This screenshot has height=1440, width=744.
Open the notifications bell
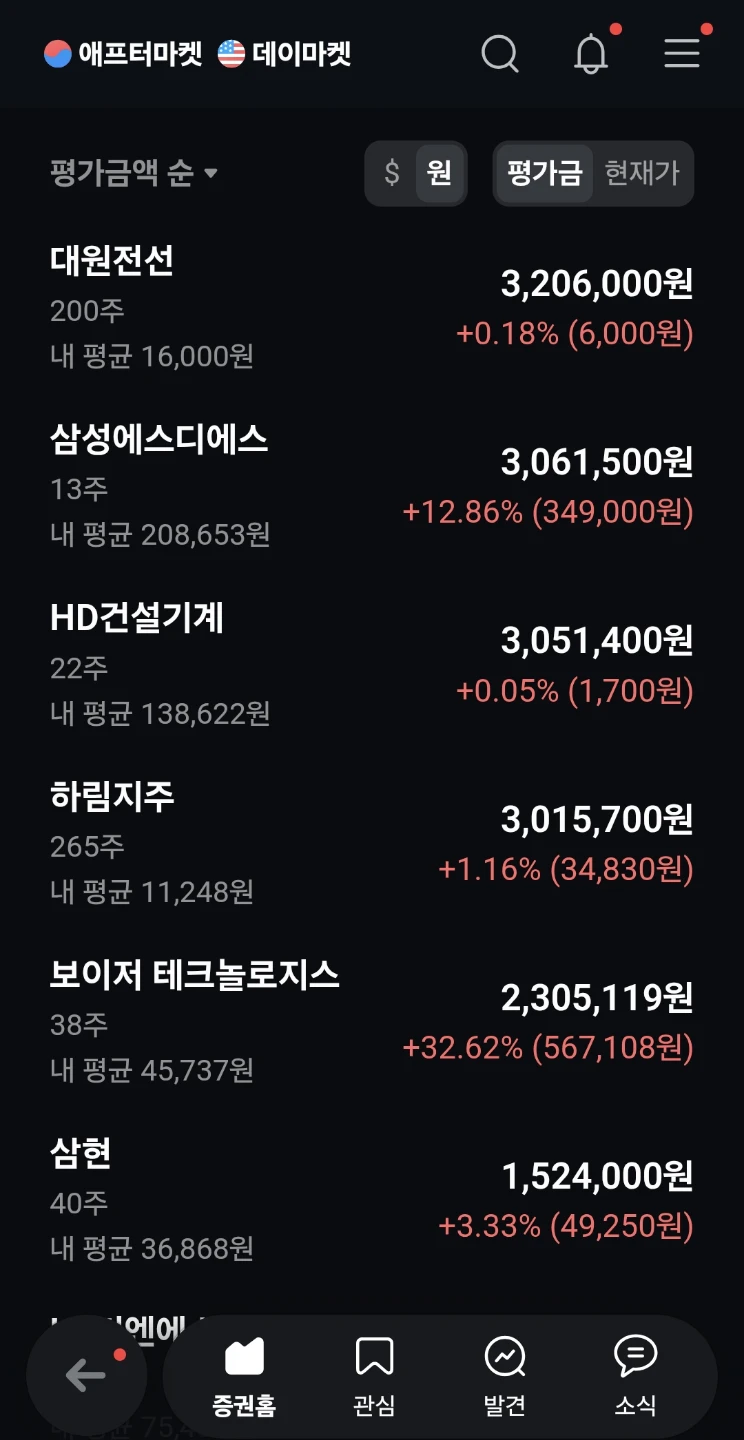click(591, 54)
